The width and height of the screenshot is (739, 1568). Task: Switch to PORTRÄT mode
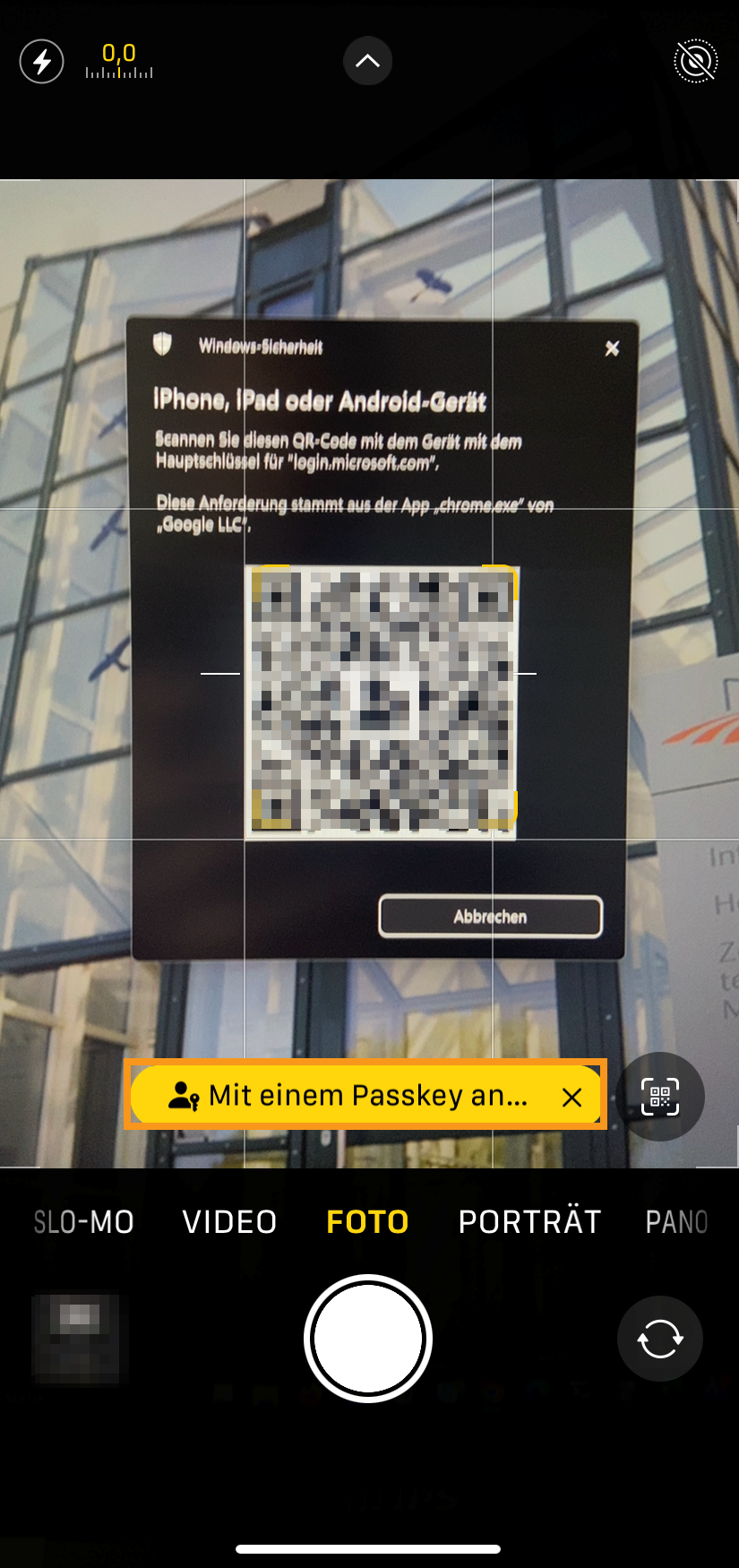coord(529,1221)
